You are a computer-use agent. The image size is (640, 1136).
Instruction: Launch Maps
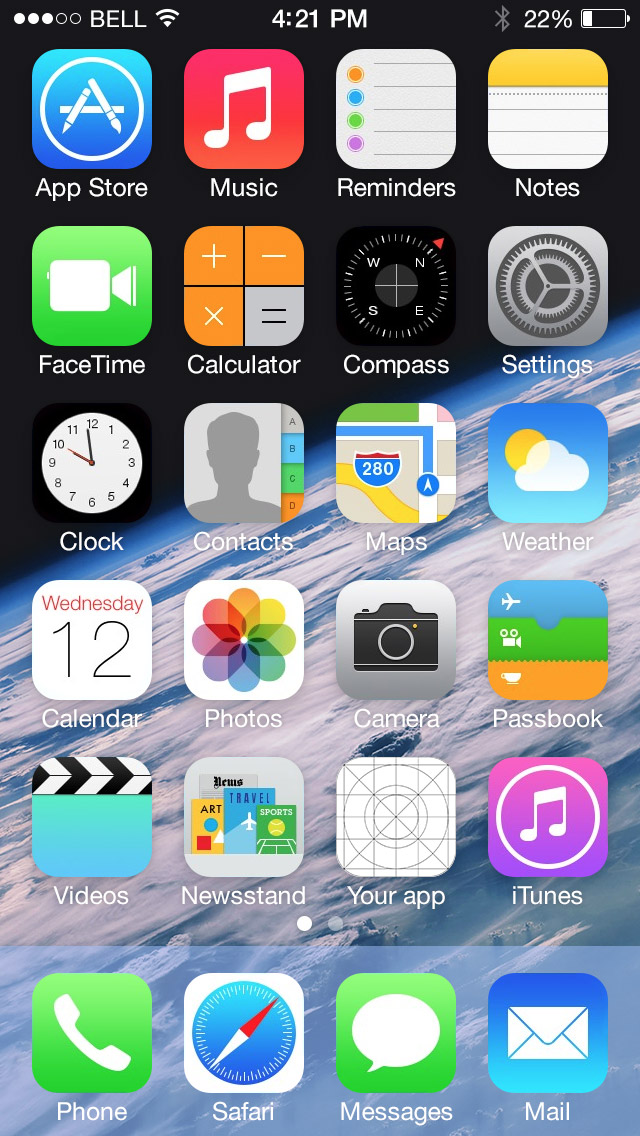point(396,463)
